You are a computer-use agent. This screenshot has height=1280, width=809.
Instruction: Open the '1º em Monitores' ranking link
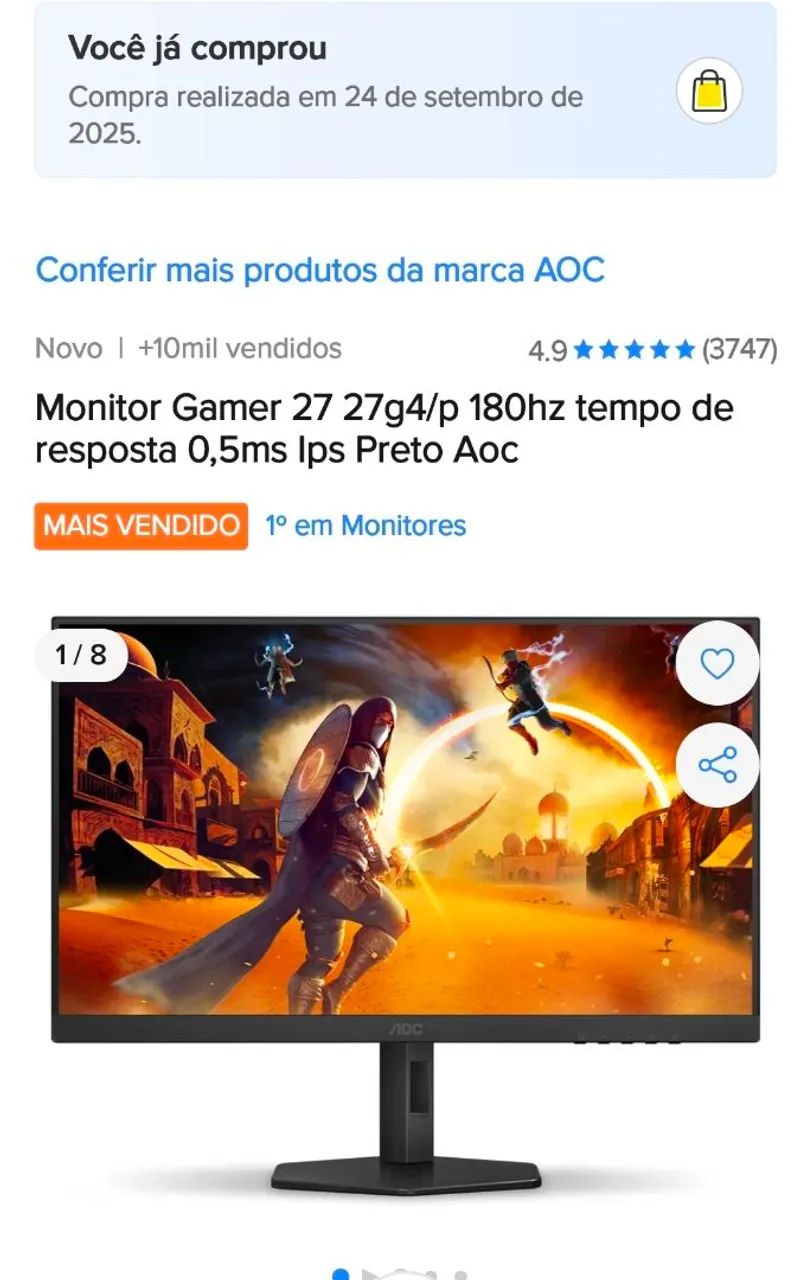pos(364,525)
